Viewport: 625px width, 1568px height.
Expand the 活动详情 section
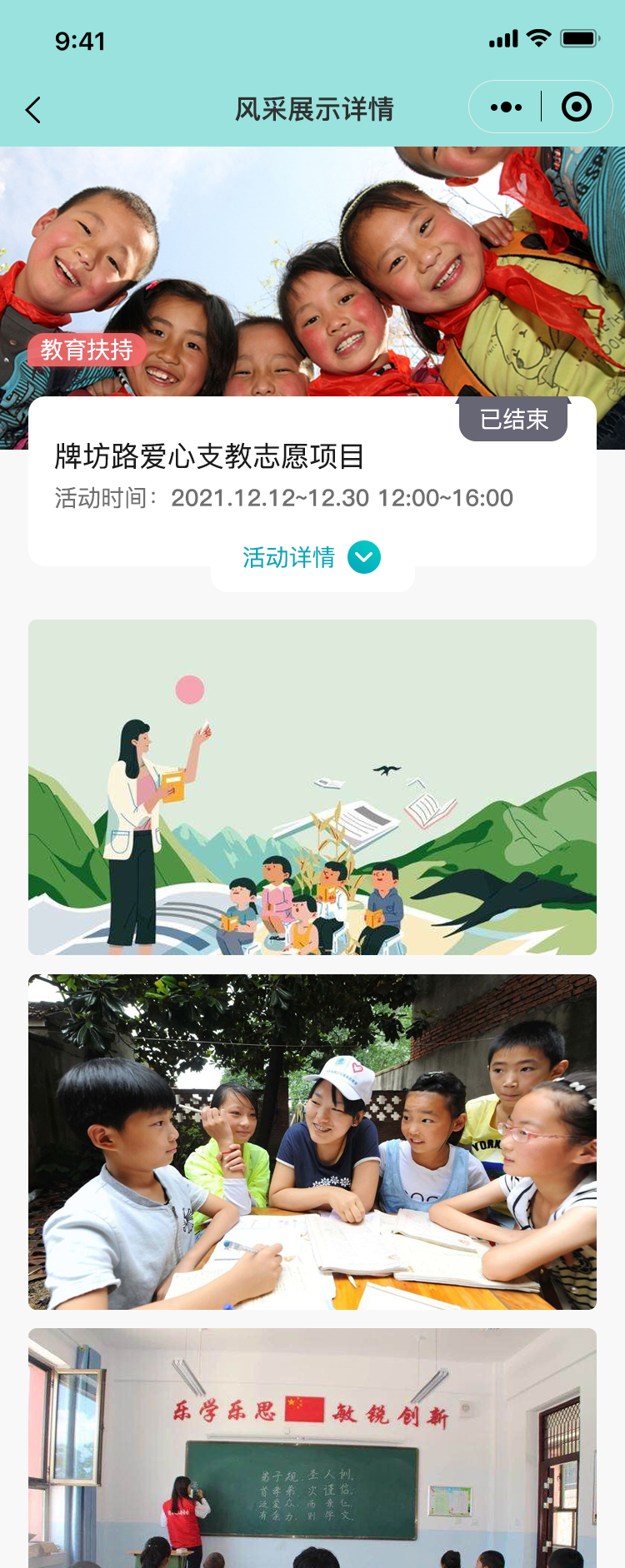tap(312, 557)
